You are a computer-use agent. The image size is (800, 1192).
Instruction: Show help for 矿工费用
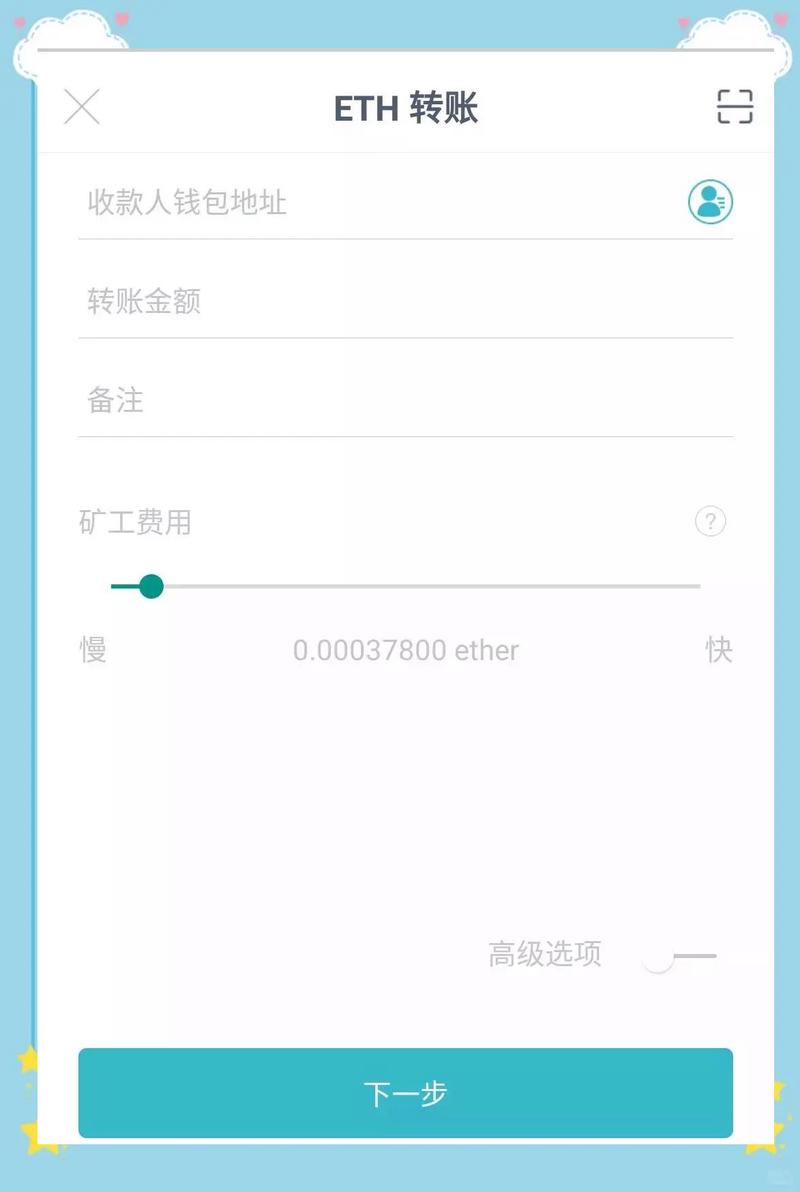point(710,521)
